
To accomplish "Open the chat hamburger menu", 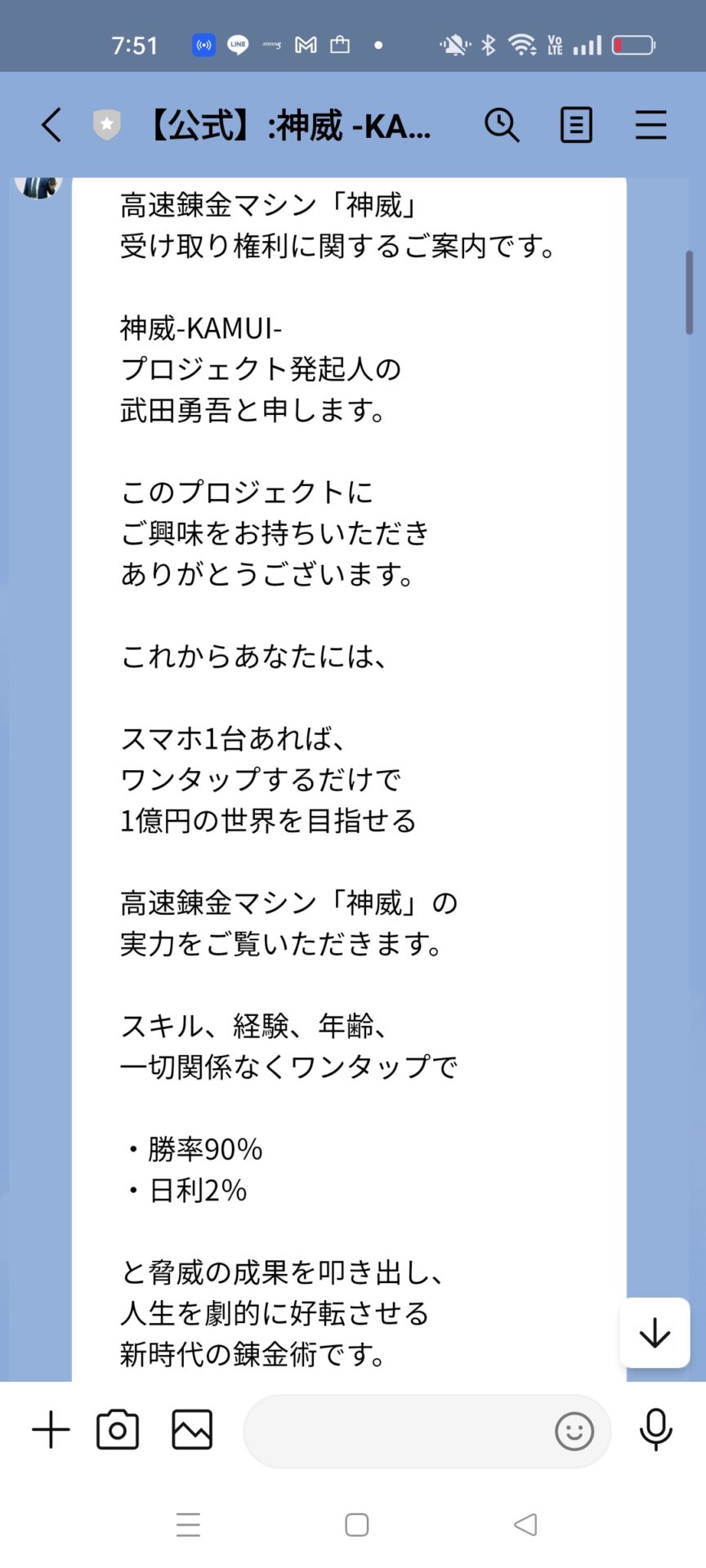I will coord(650,126).
